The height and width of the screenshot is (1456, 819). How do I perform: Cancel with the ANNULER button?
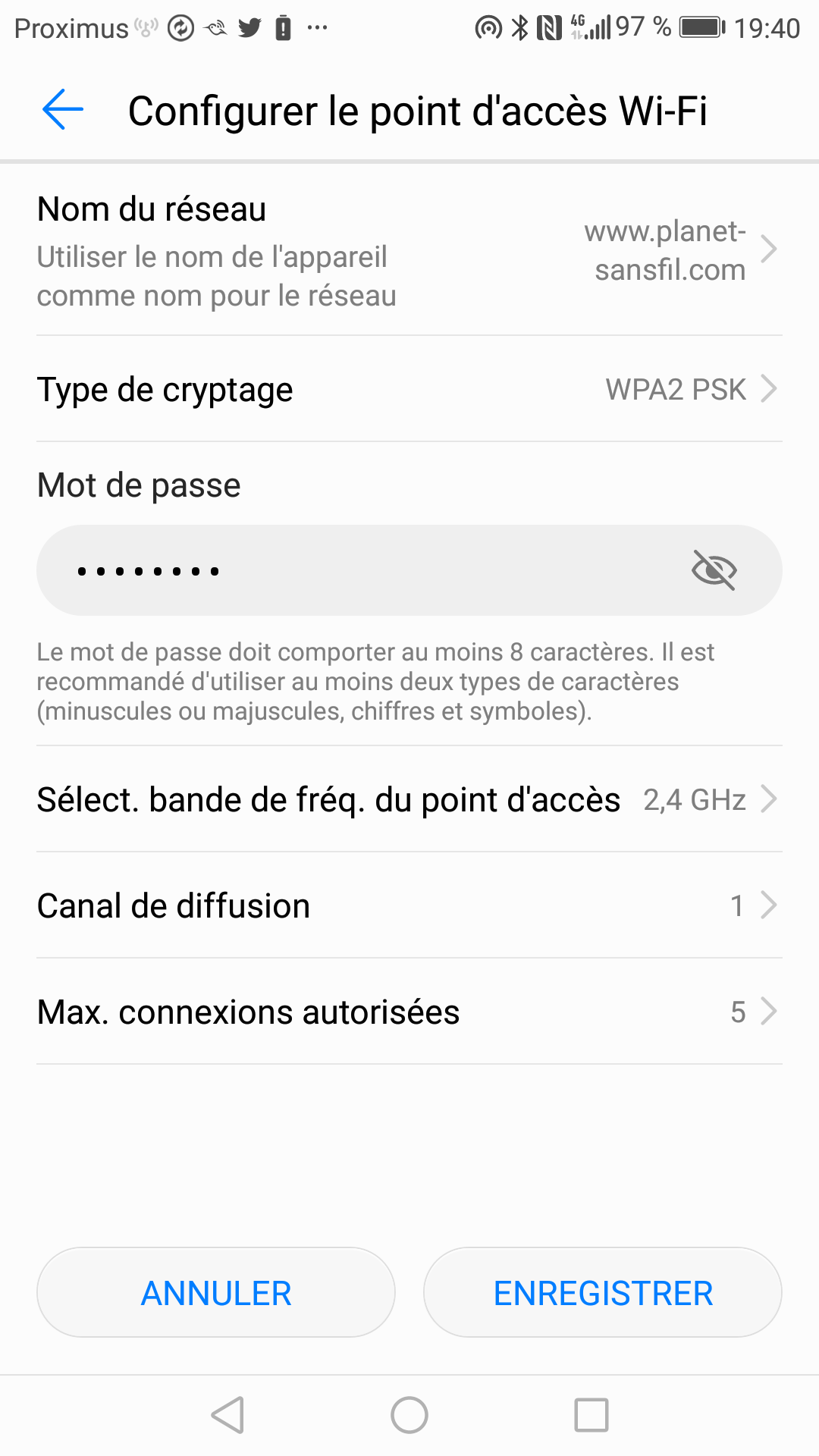pos(216,1293)
